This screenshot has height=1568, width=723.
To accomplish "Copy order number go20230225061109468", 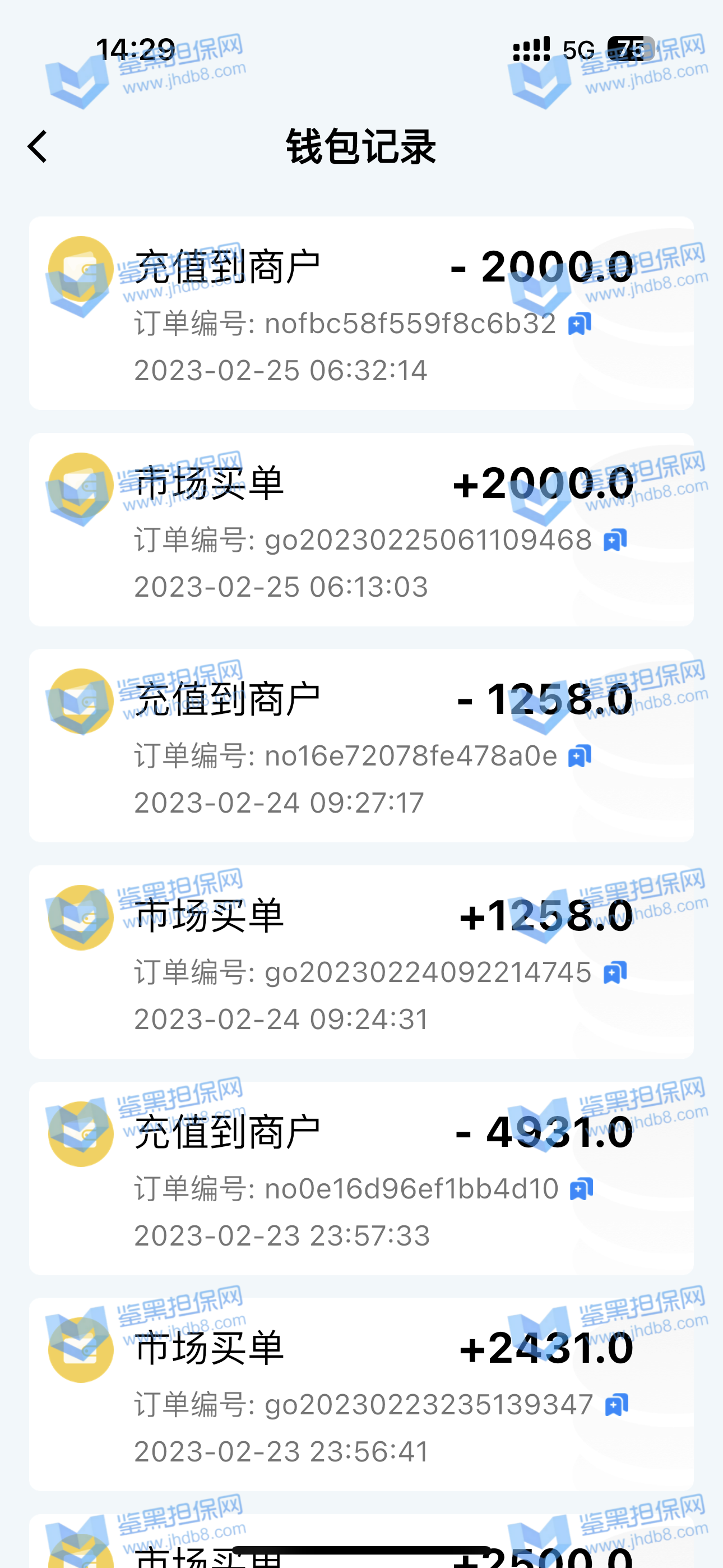I will pos(615,540).
